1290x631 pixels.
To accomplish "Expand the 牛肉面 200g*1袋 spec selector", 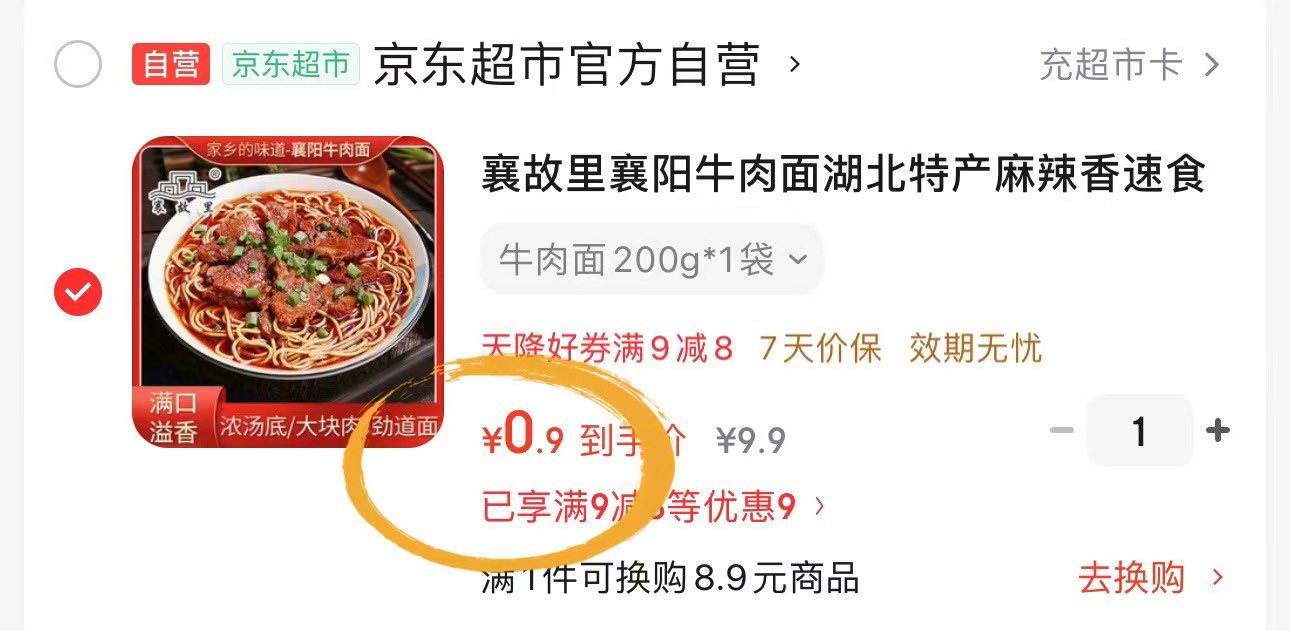I will pyautogui.click(x=652, y=260).
